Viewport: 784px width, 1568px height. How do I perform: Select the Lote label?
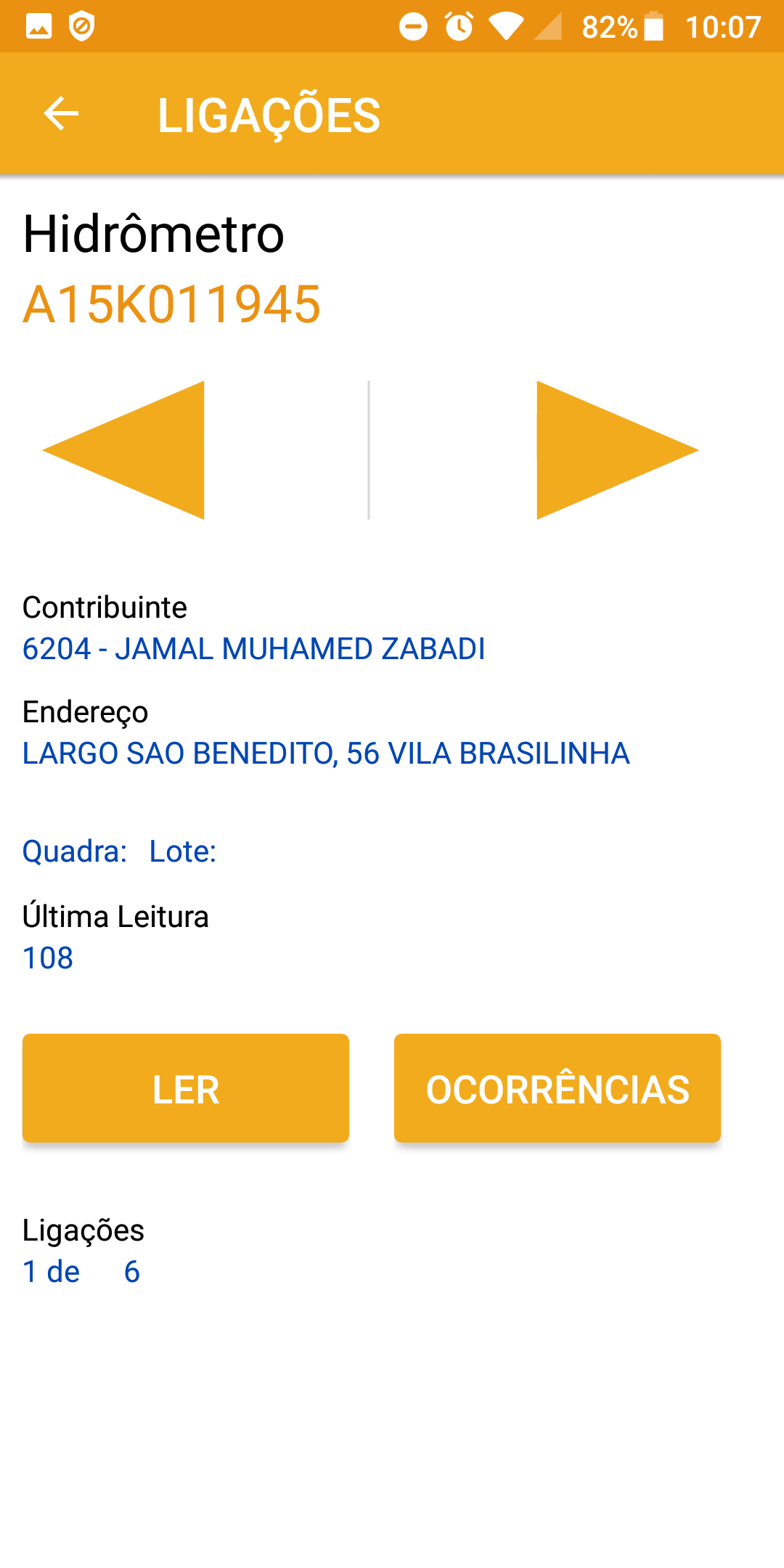point(182,851)
